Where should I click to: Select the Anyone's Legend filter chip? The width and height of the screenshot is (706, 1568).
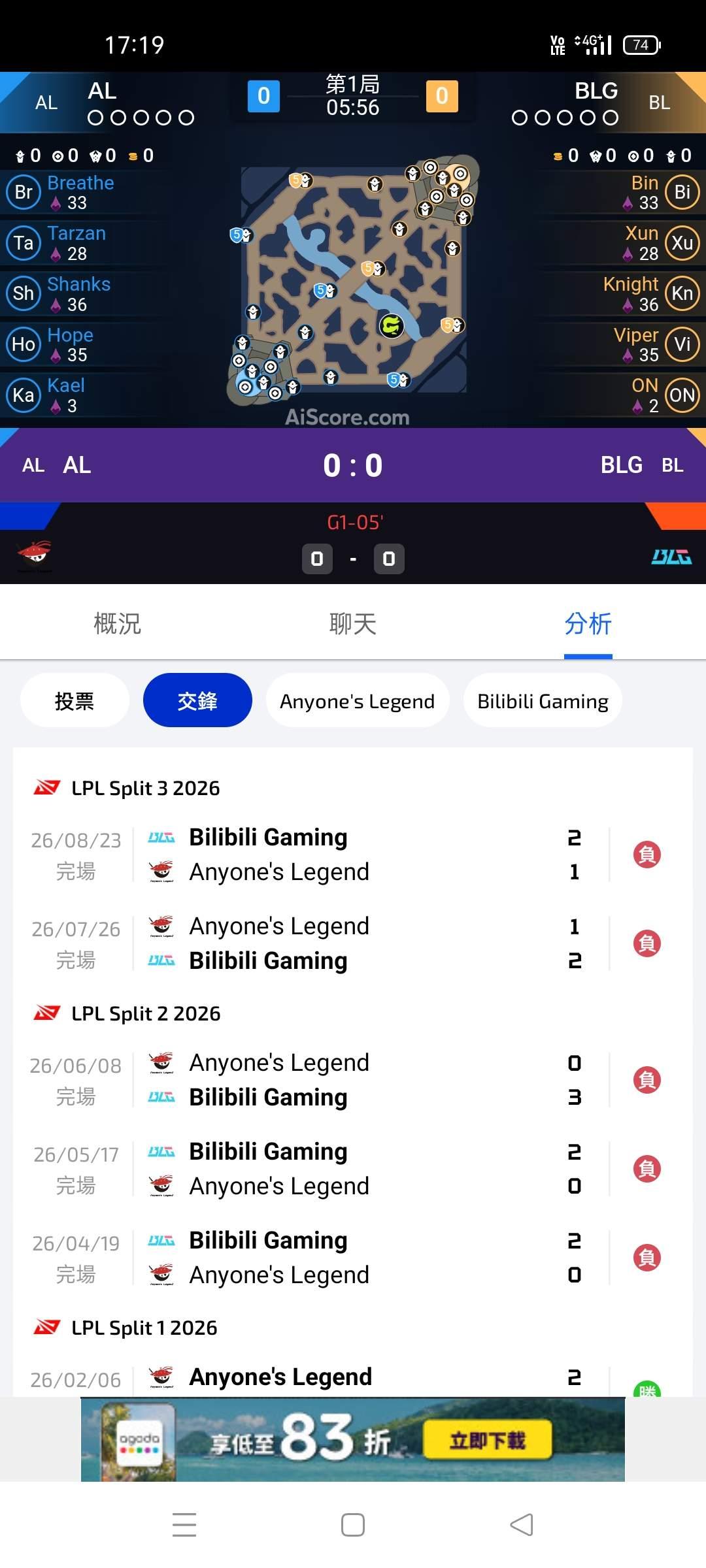click(358, 700)
